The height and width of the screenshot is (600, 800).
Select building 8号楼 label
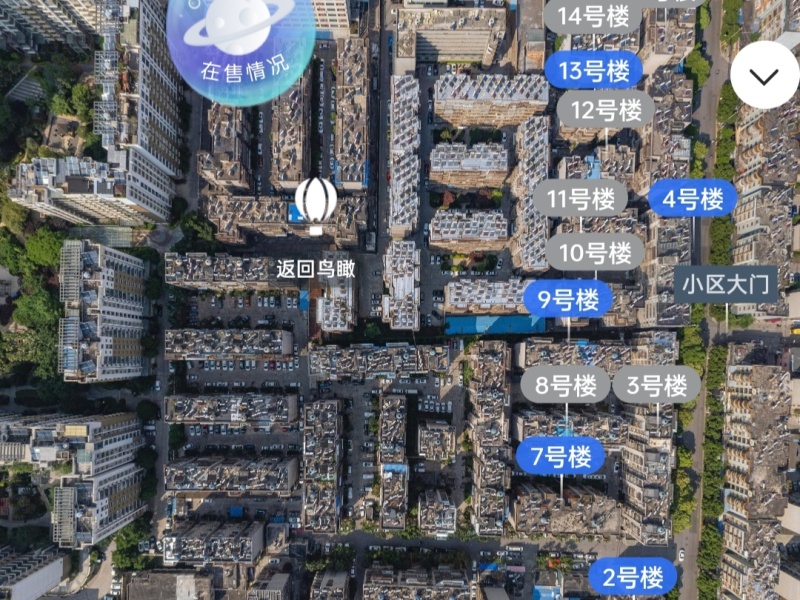[x=565, y=384]
